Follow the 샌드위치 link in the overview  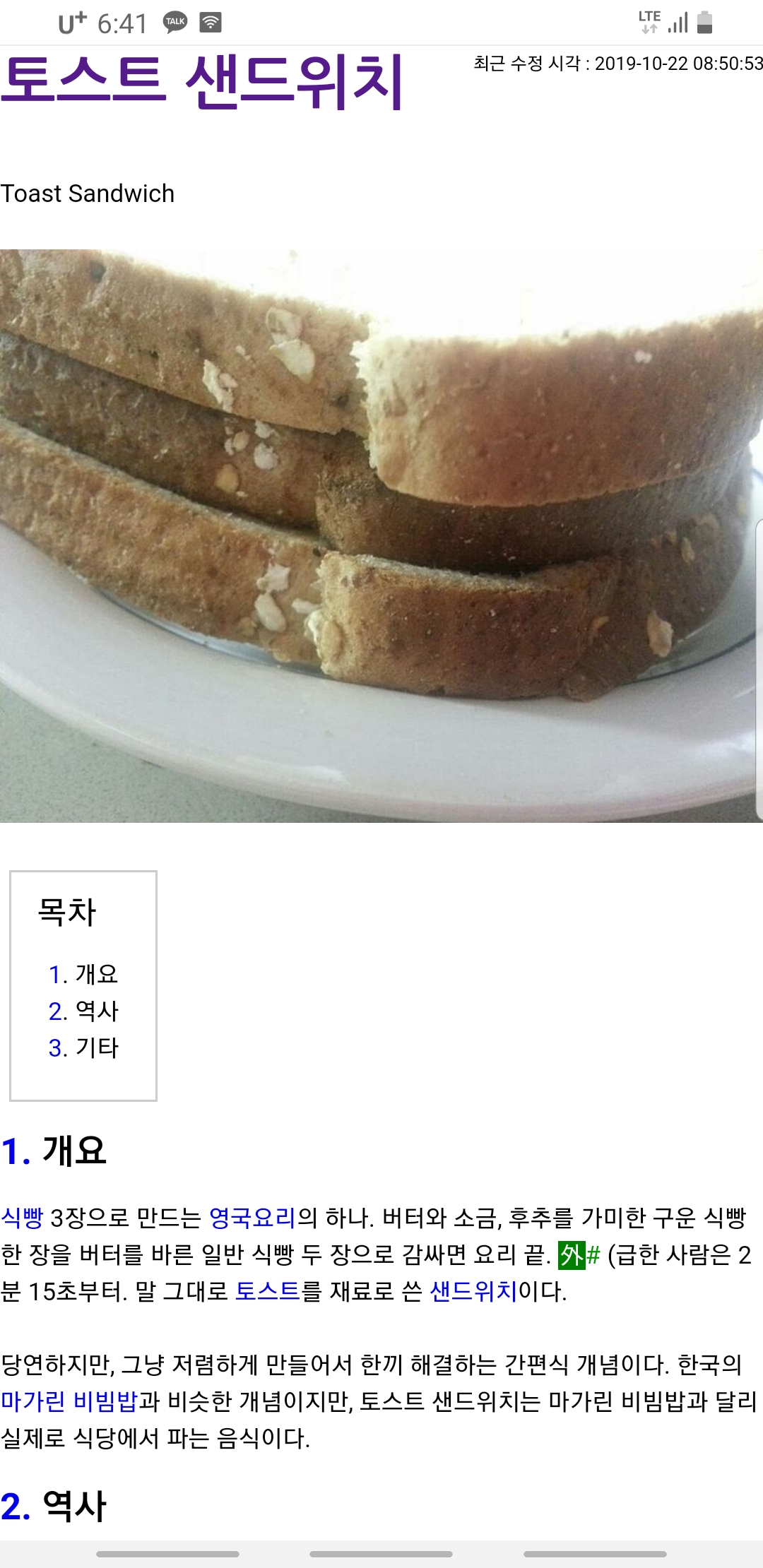(x=473, y=1291)
